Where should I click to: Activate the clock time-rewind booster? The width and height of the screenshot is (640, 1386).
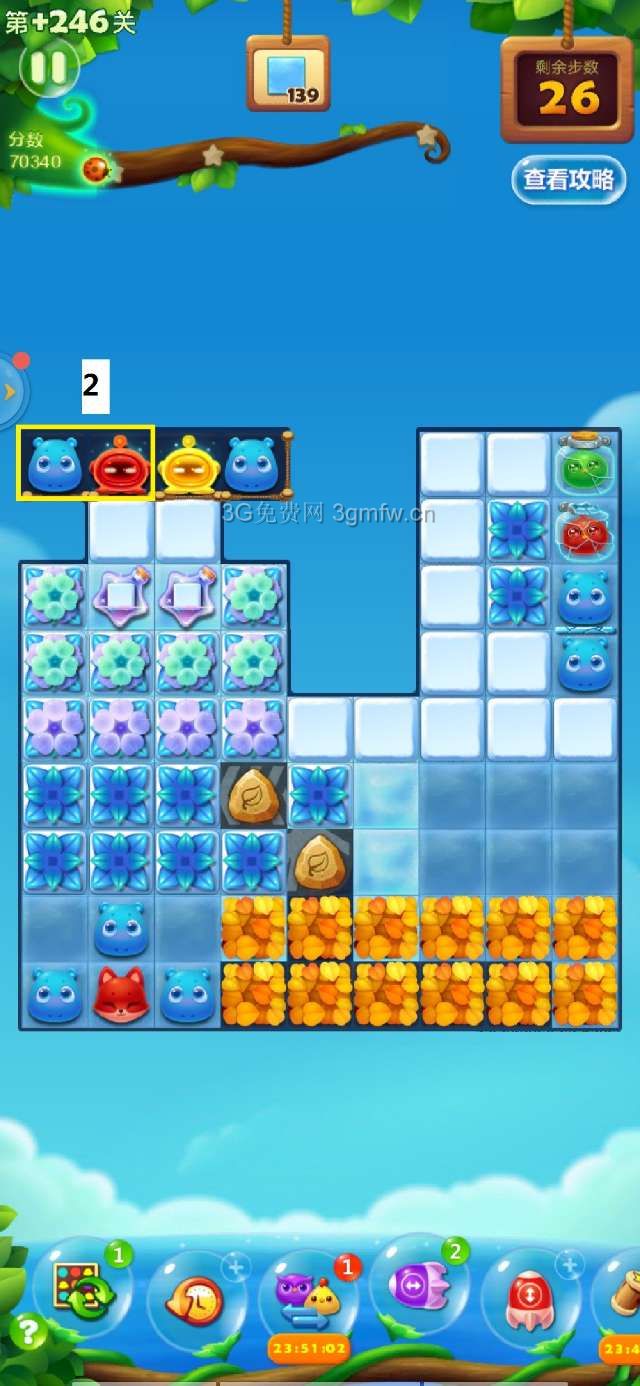click(196, 1298)
